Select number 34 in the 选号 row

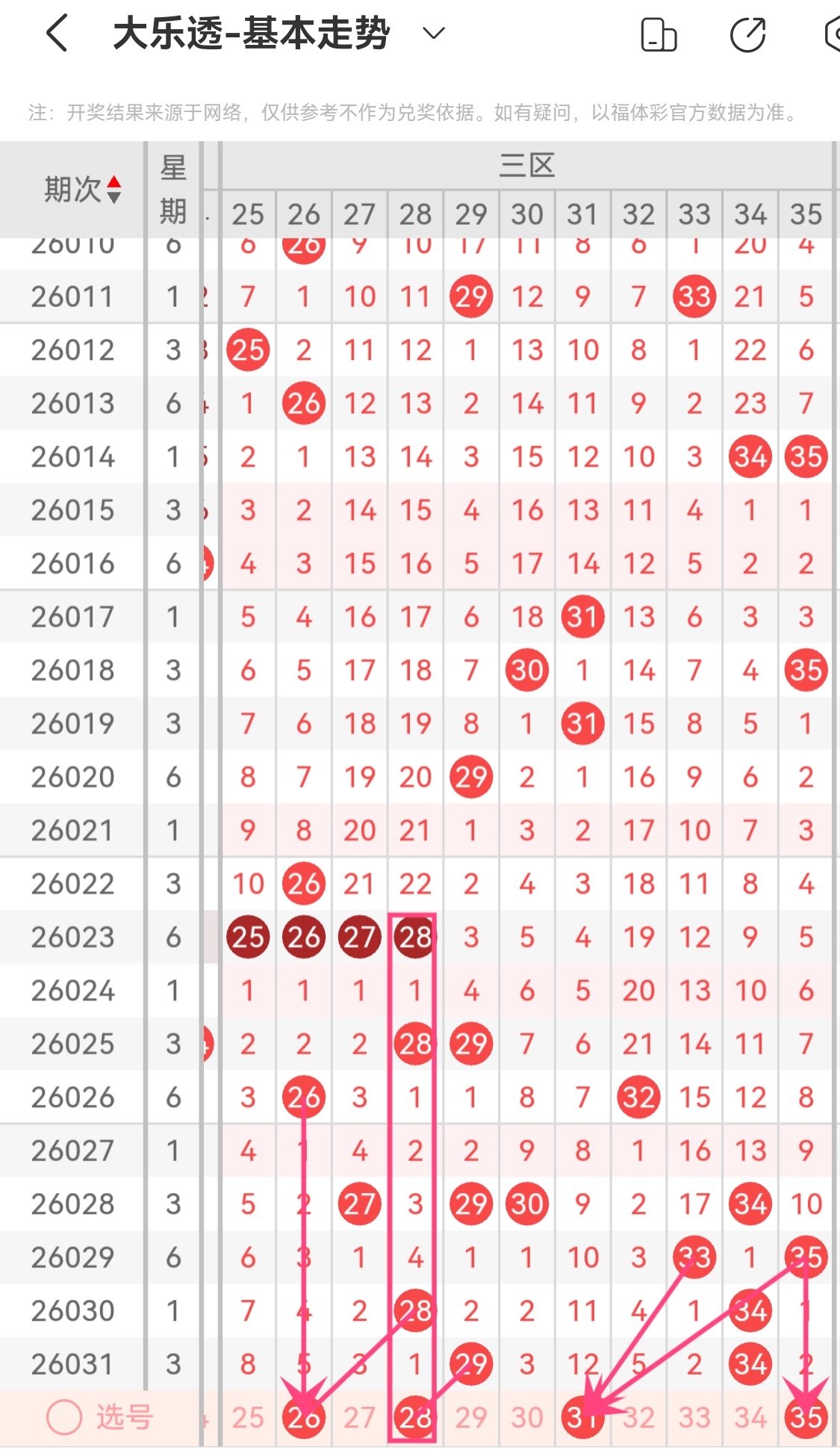pyautogui.click(x=750, y=1417)
